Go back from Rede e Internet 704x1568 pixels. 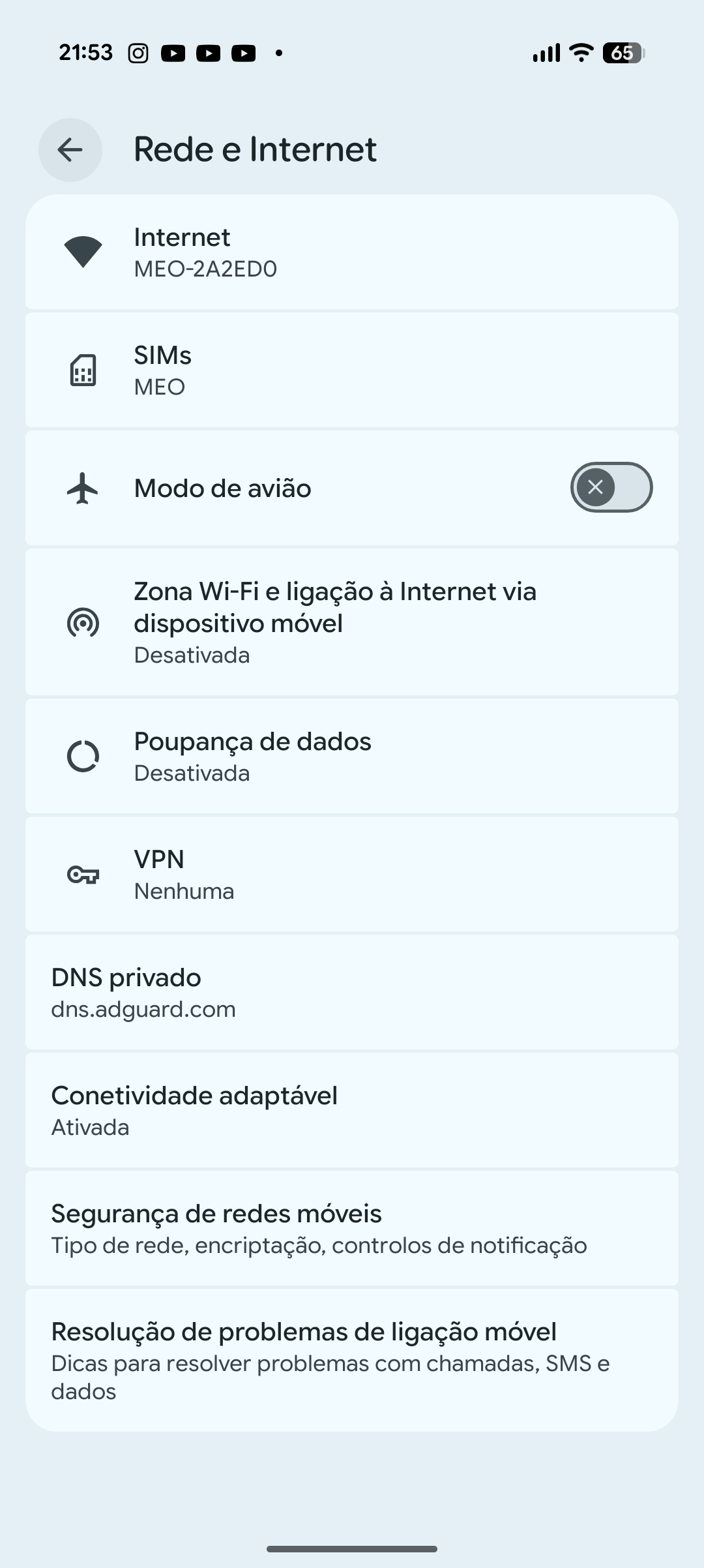[70, 150]
